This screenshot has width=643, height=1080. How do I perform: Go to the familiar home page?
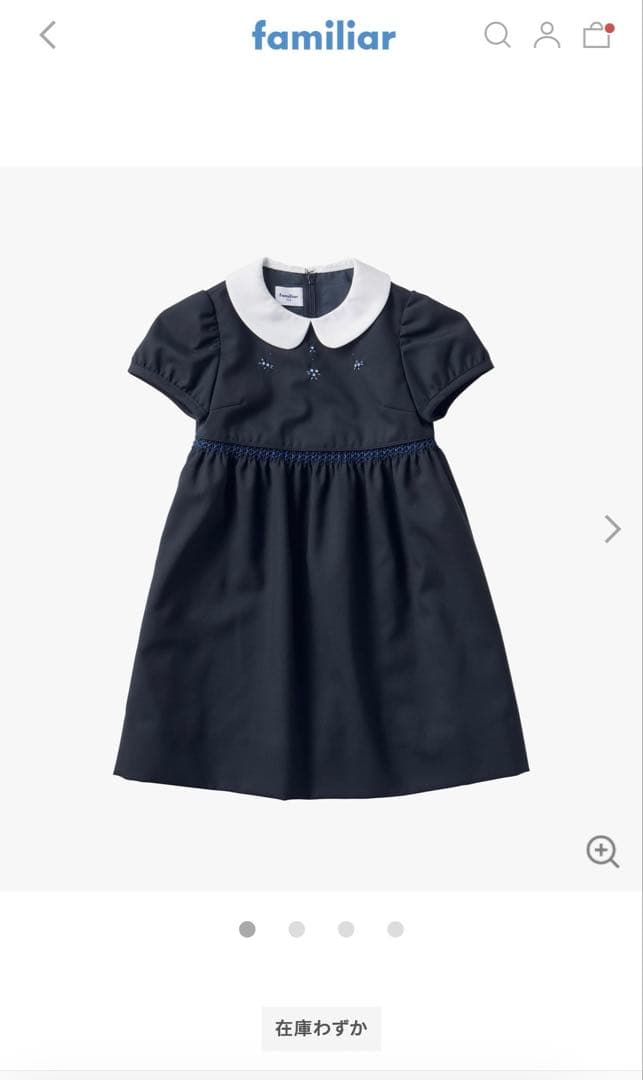click(323, 36)
